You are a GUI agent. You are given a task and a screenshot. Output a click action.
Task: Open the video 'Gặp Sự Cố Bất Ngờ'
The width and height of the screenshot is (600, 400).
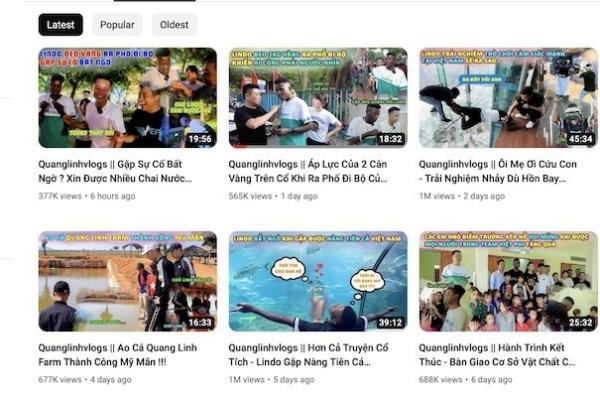coord(127,98)
